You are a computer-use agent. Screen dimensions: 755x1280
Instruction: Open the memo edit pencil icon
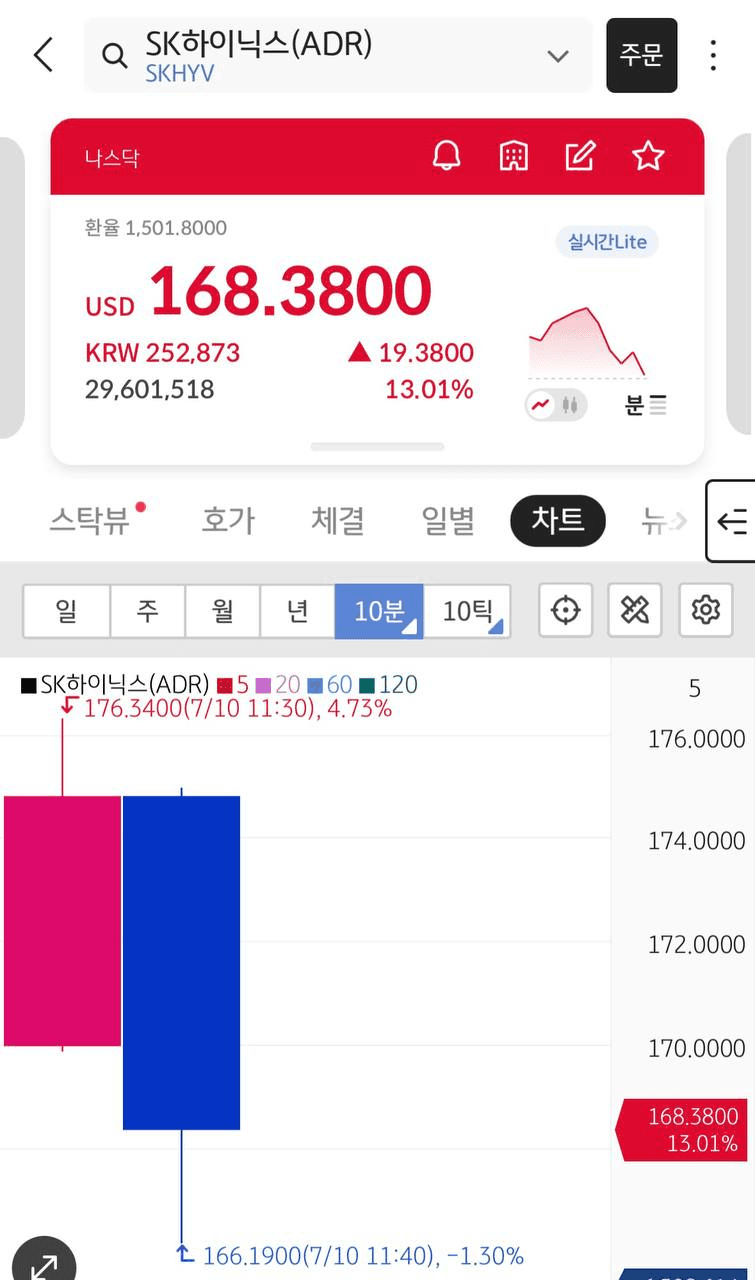(x=580, y=156)
